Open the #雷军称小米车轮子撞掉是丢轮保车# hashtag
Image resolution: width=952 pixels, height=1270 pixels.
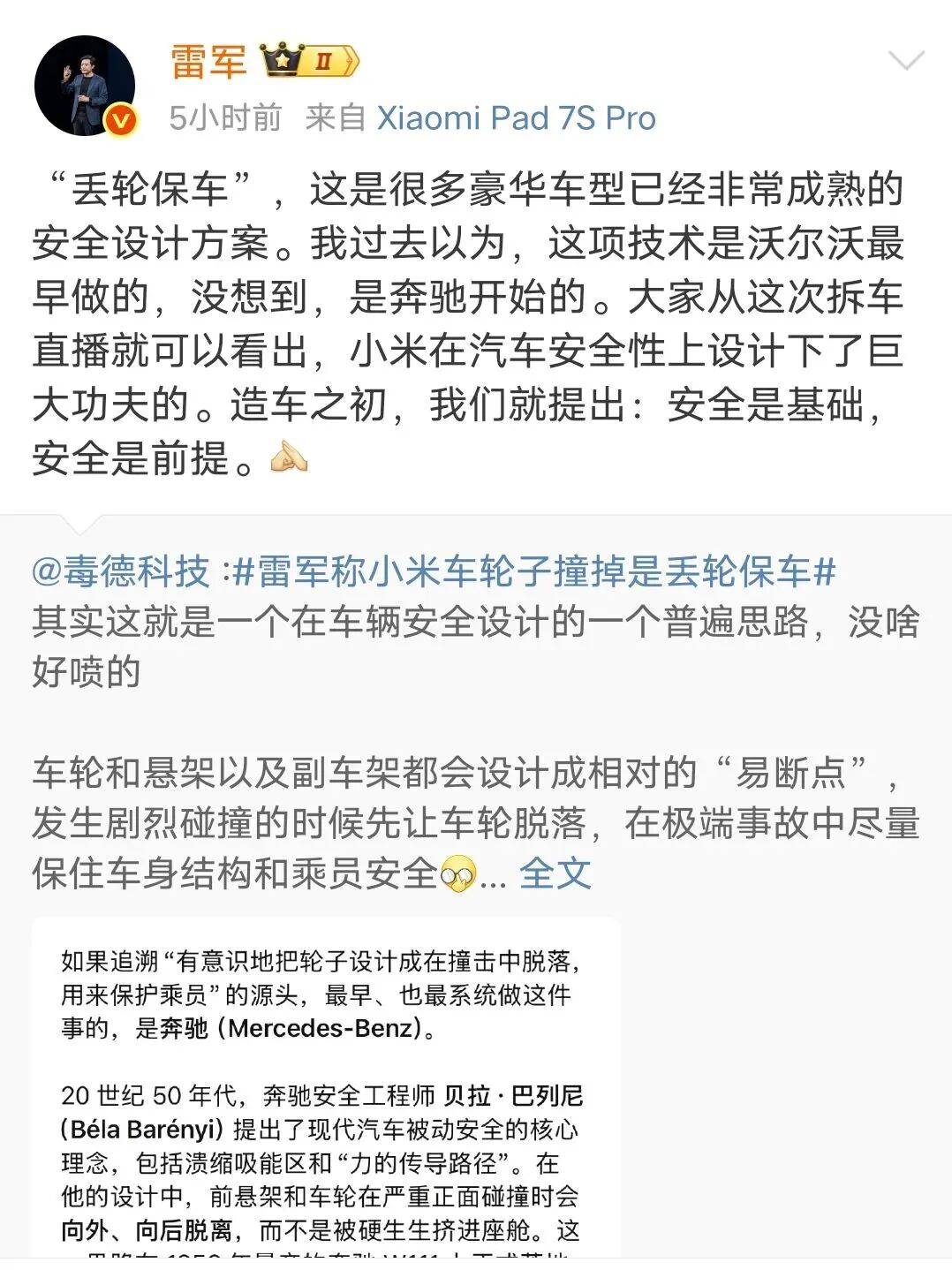pyautogui.click(x=533, y=571)
